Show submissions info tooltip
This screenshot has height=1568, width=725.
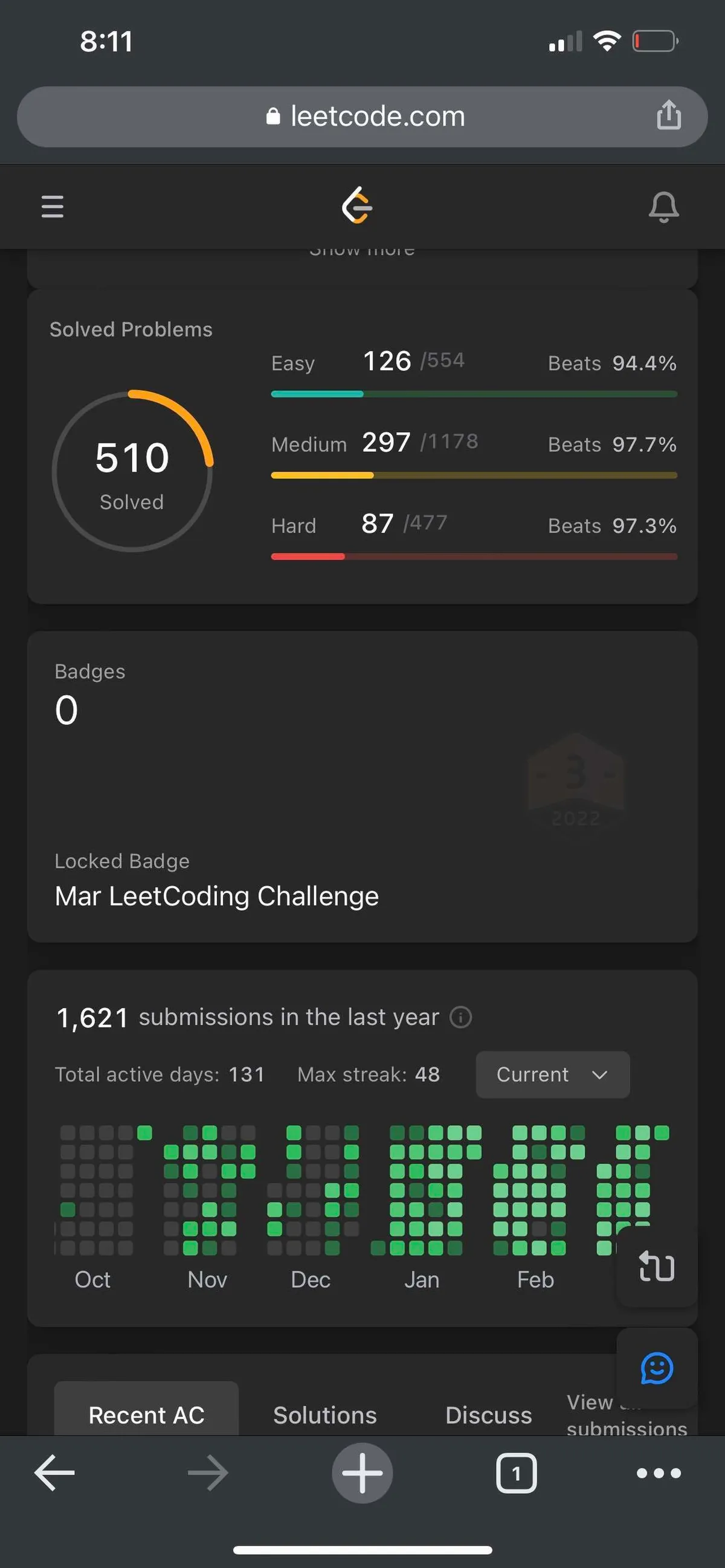[x=461, y=1017]
